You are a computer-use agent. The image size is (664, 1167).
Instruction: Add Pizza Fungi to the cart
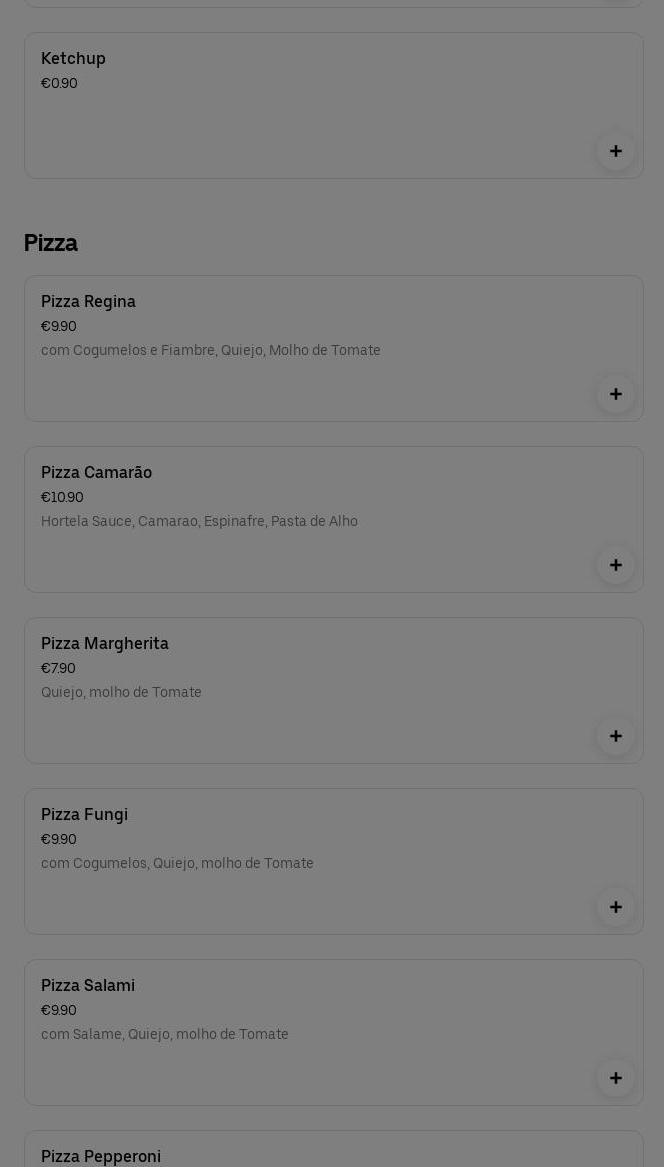click(x=615, y=907)
